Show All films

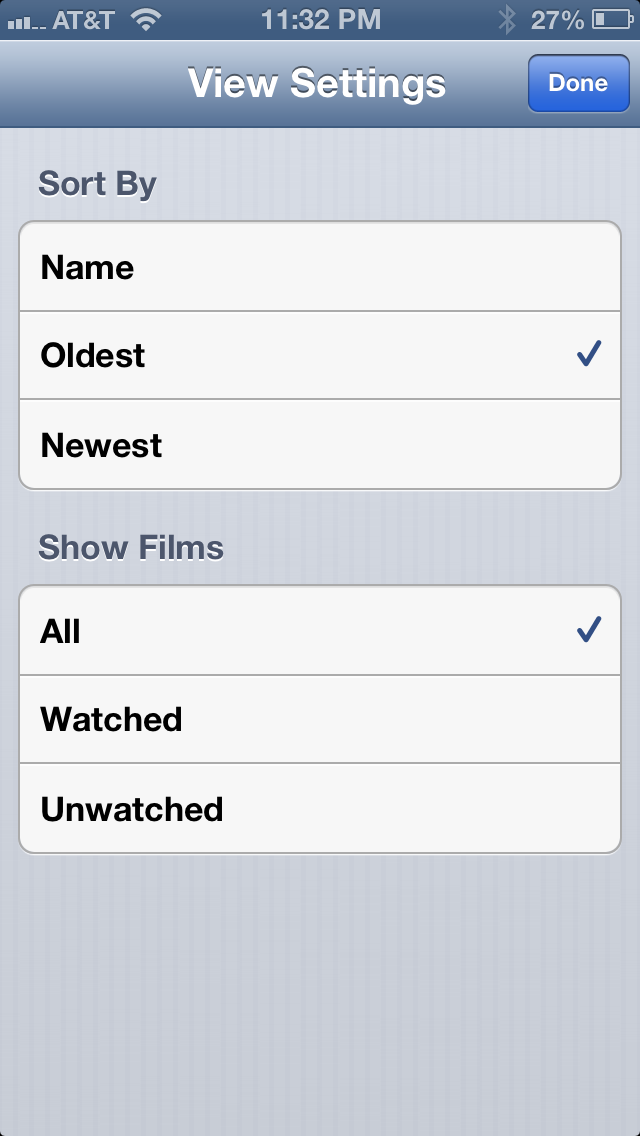pos(320,630)
